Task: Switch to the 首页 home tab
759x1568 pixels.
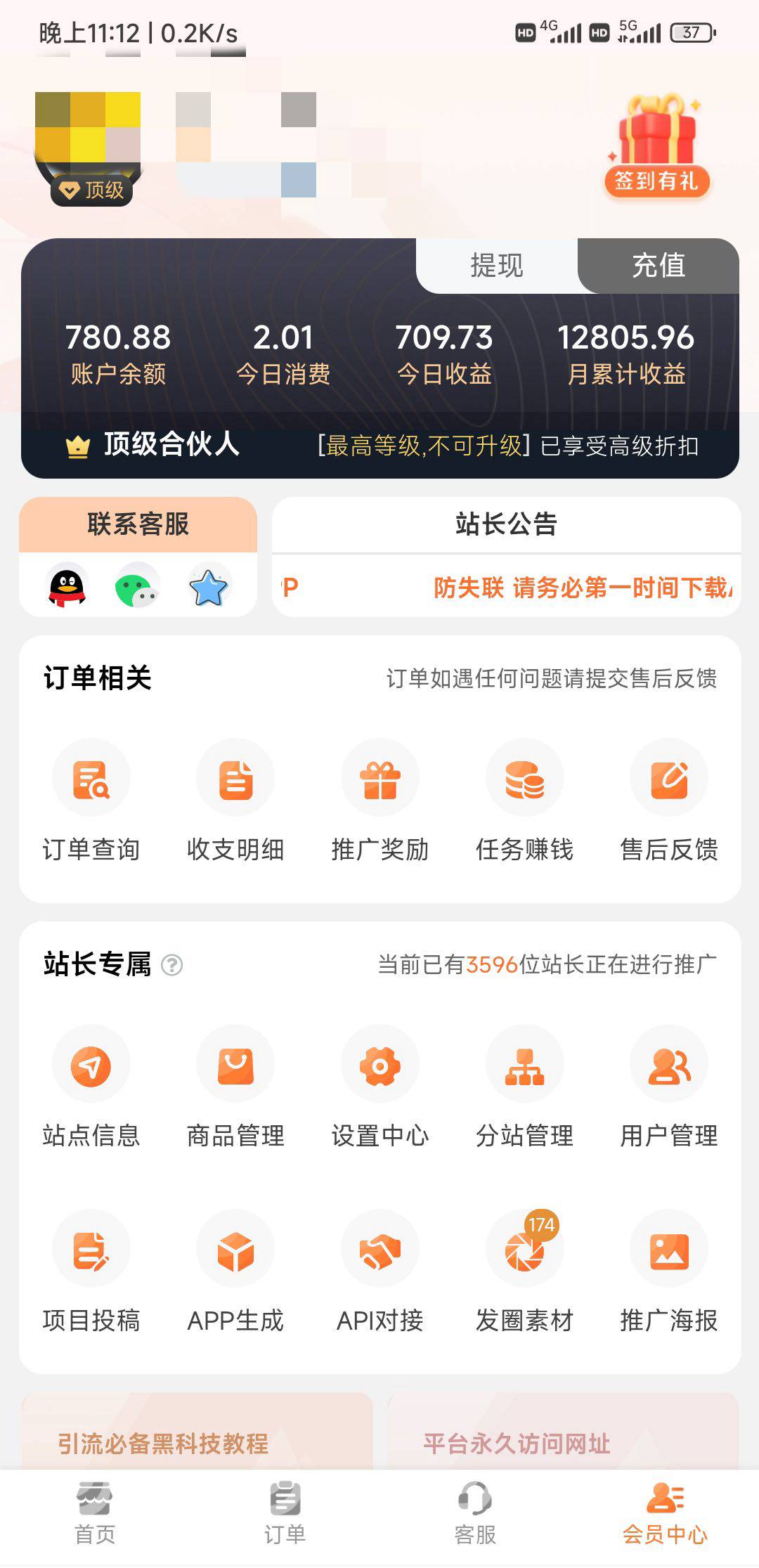Action: pos(95,1512)
